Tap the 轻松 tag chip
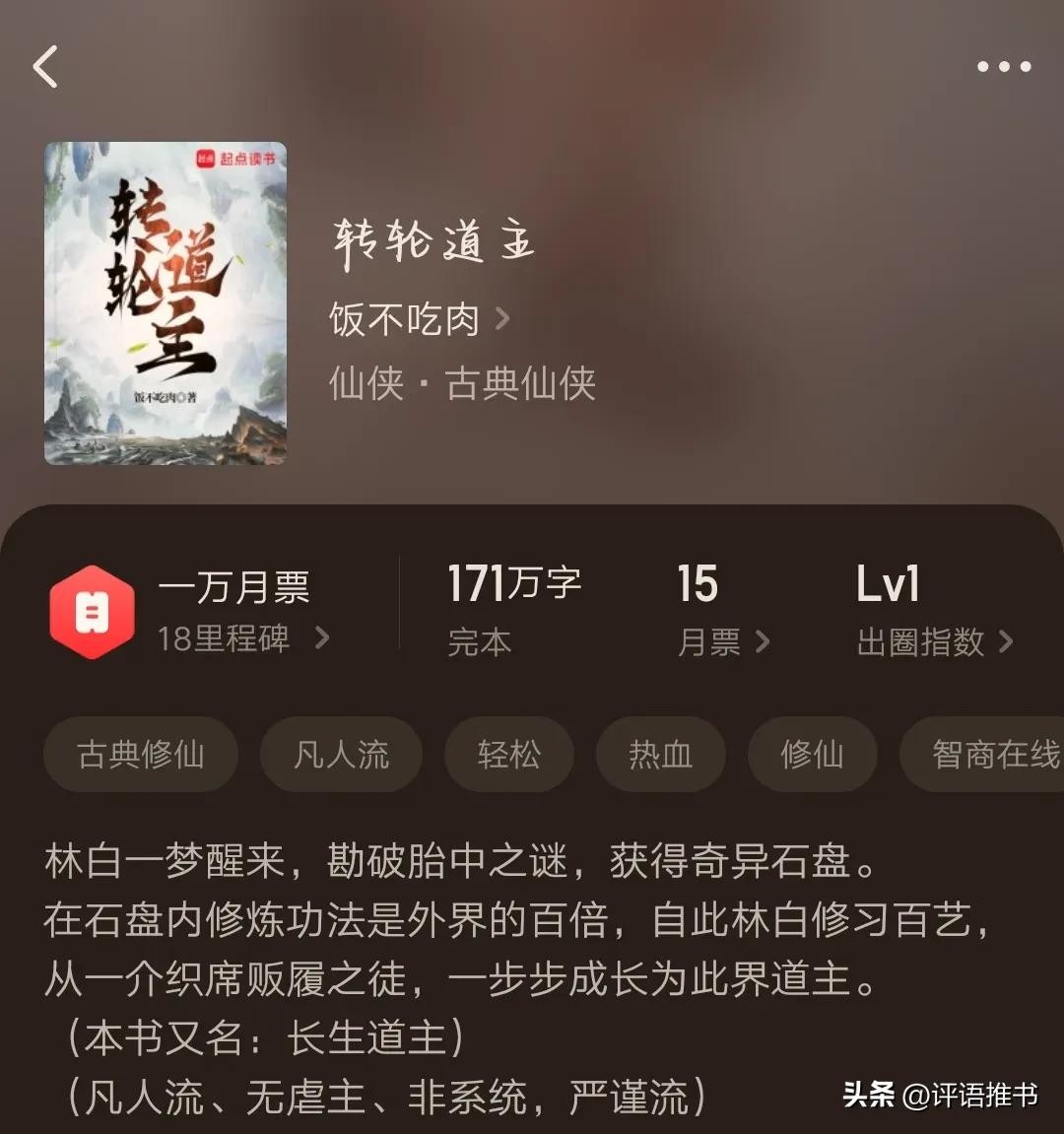The image size is (1064, 1134). [x=508, y=755]
